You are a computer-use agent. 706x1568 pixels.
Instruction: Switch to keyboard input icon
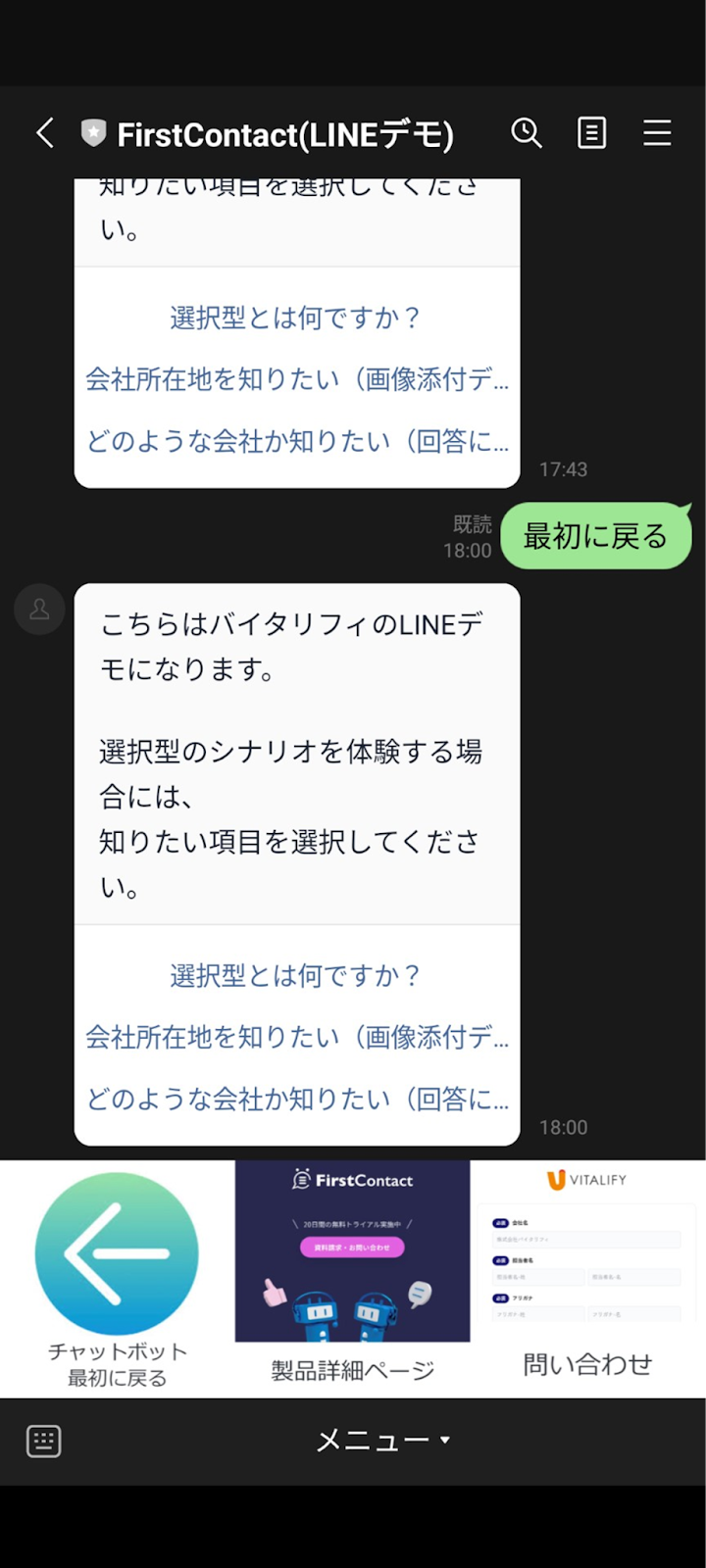pyautogui.click(x=43, y=1441)
